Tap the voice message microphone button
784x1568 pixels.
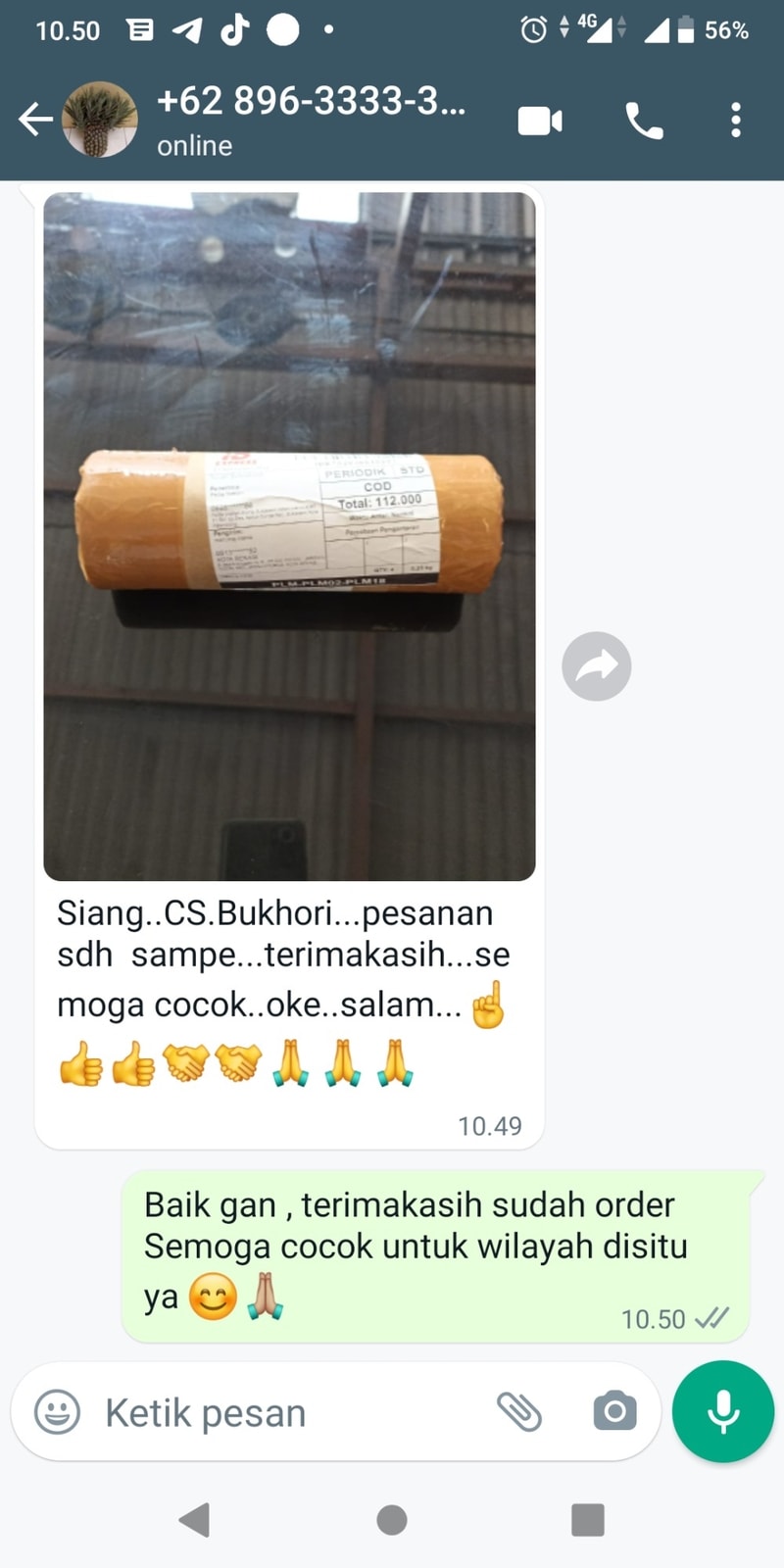click(723, 1412)
